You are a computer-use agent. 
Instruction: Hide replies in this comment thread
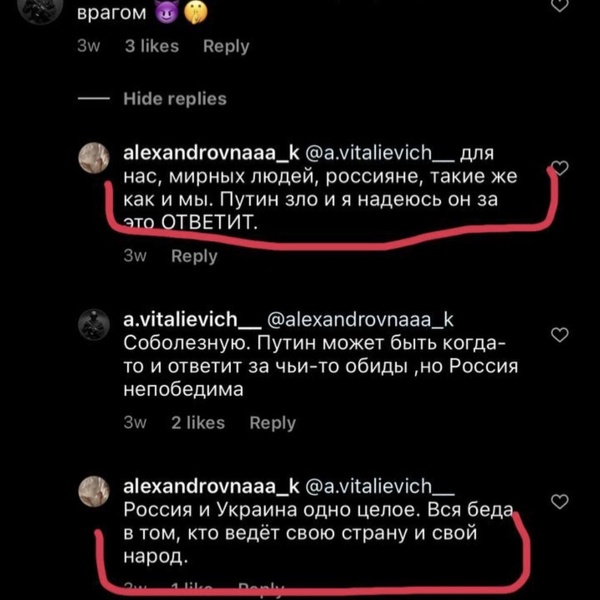point(174,99)
